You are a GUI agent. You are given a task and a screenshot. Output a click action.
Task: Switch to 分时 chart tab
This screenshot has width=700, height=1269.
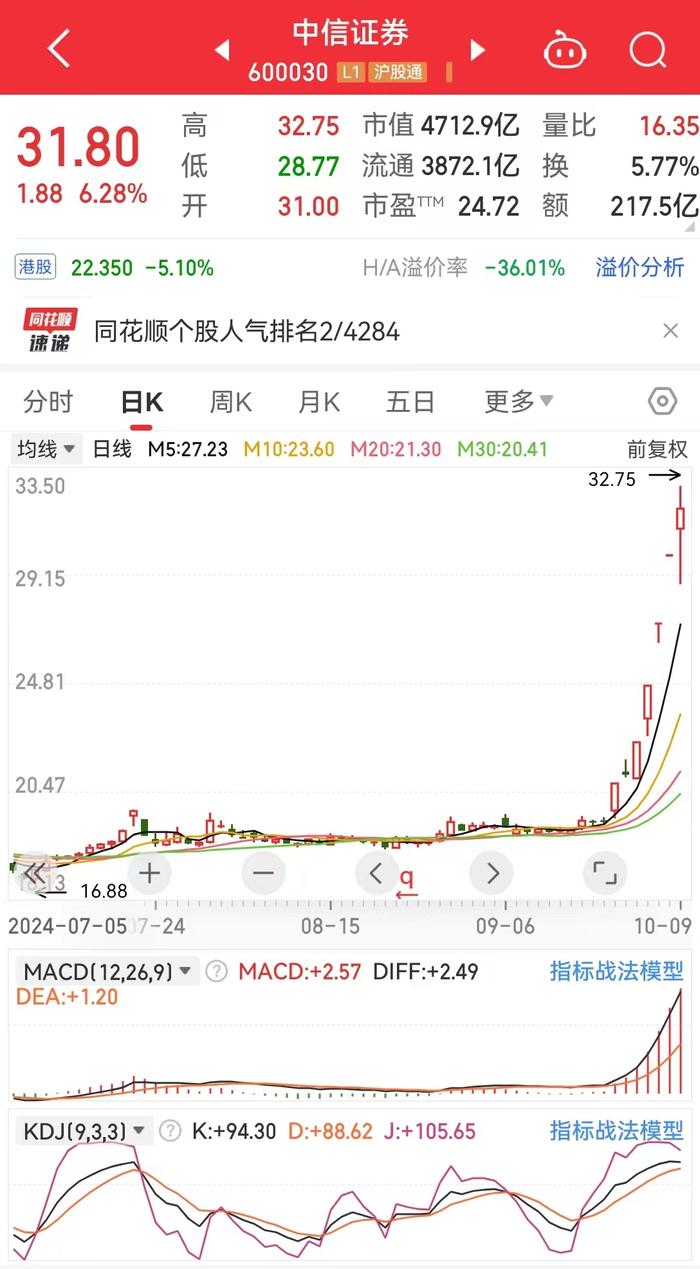[x=48, y=402]
